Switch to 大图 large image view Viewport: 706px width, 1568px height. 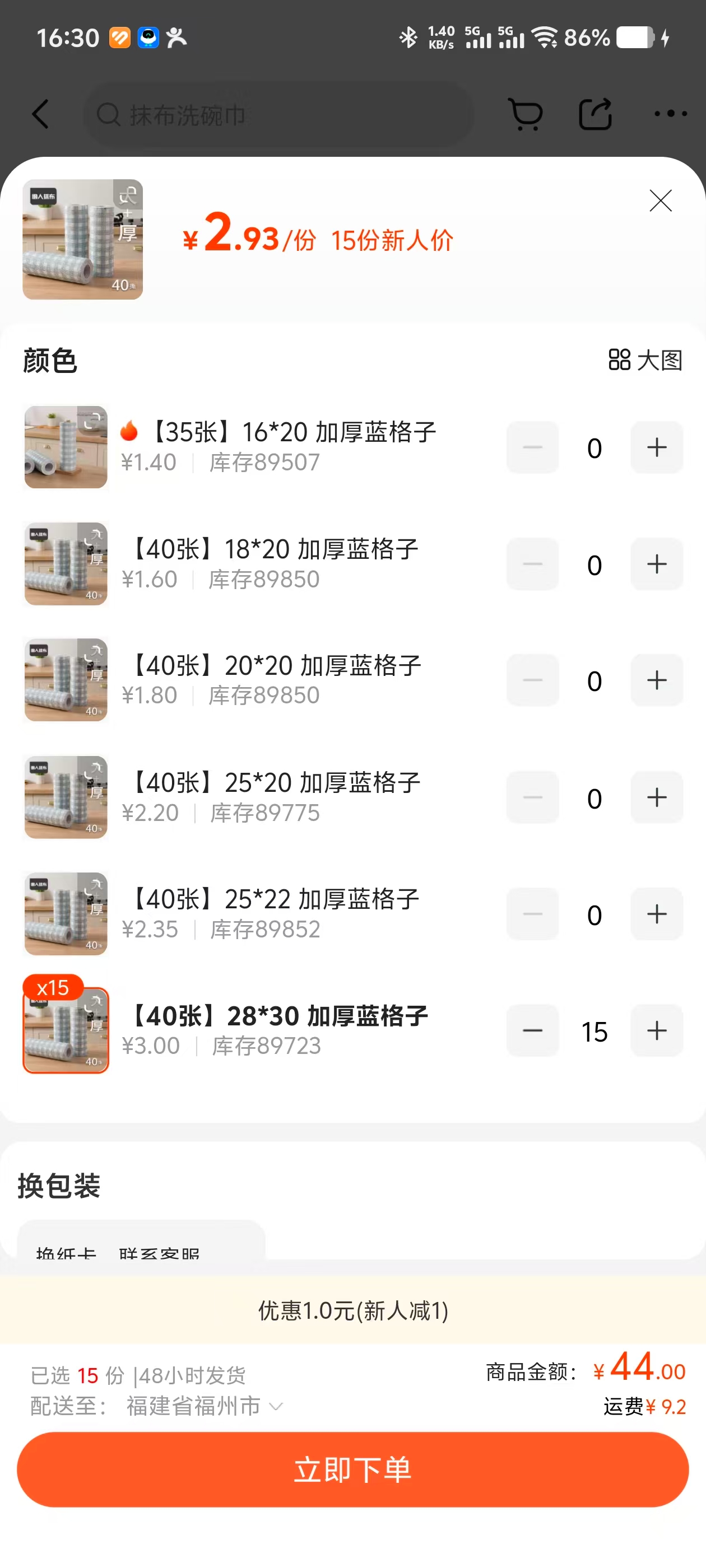coord(645,360)
